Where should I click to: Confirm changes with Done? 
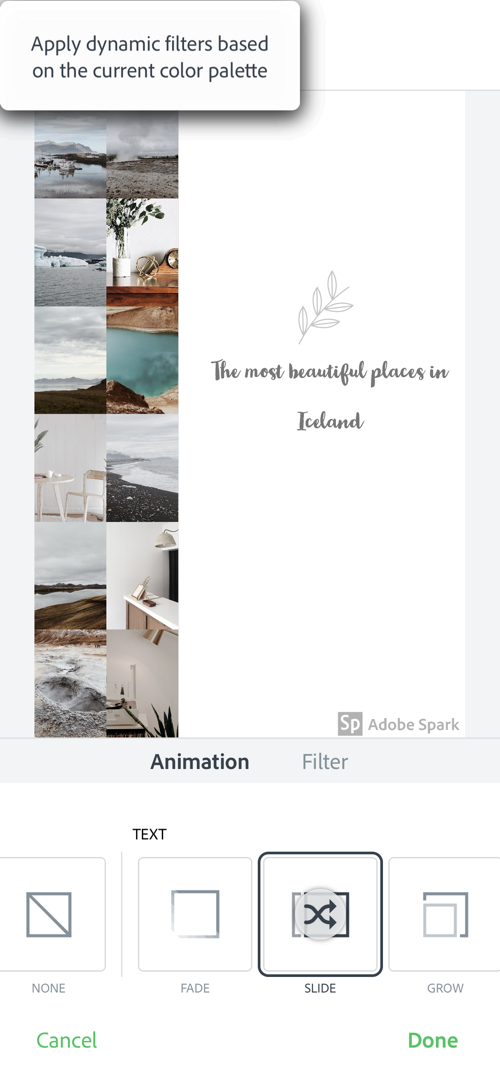[x=433, y=1040]
